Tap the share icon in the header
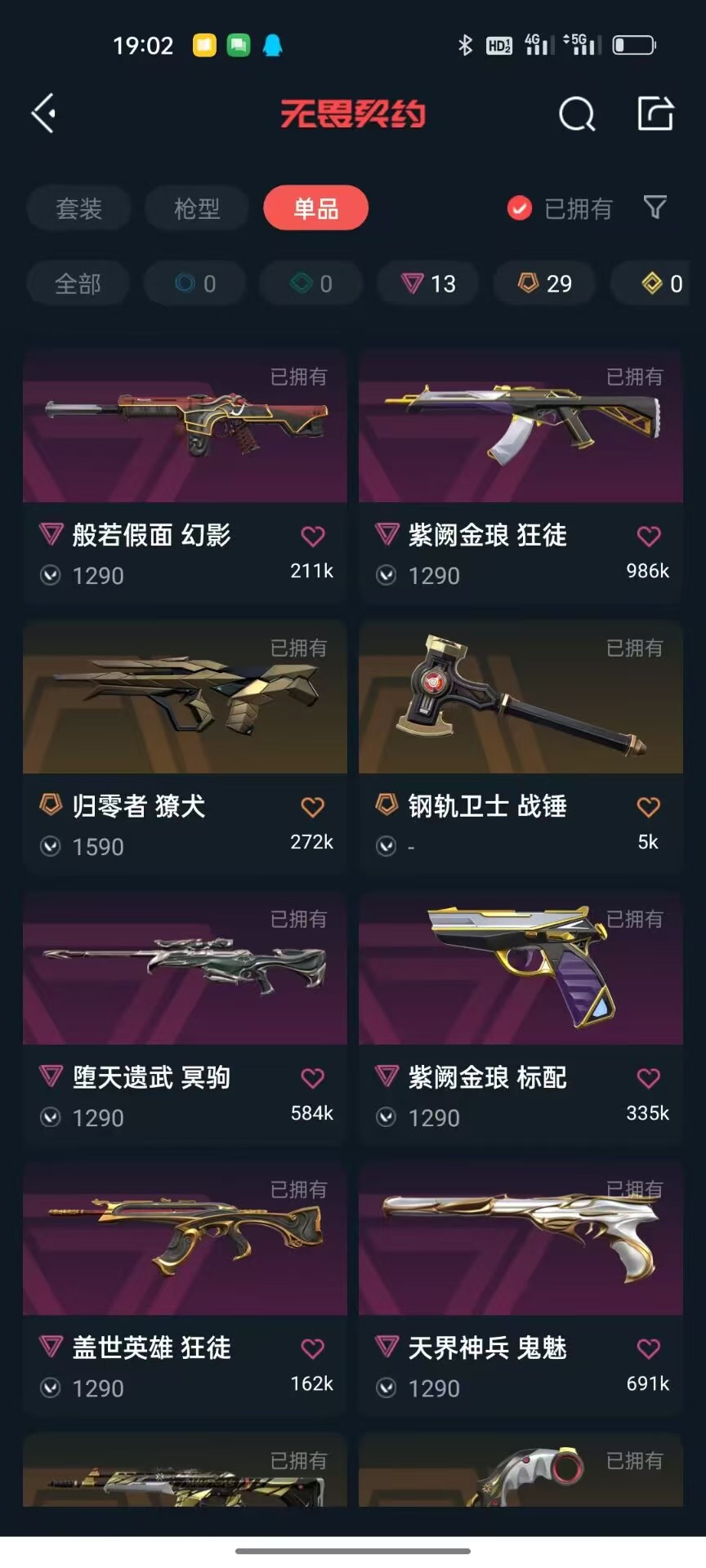Screen dimensions: 706x1568 point(655,113)
